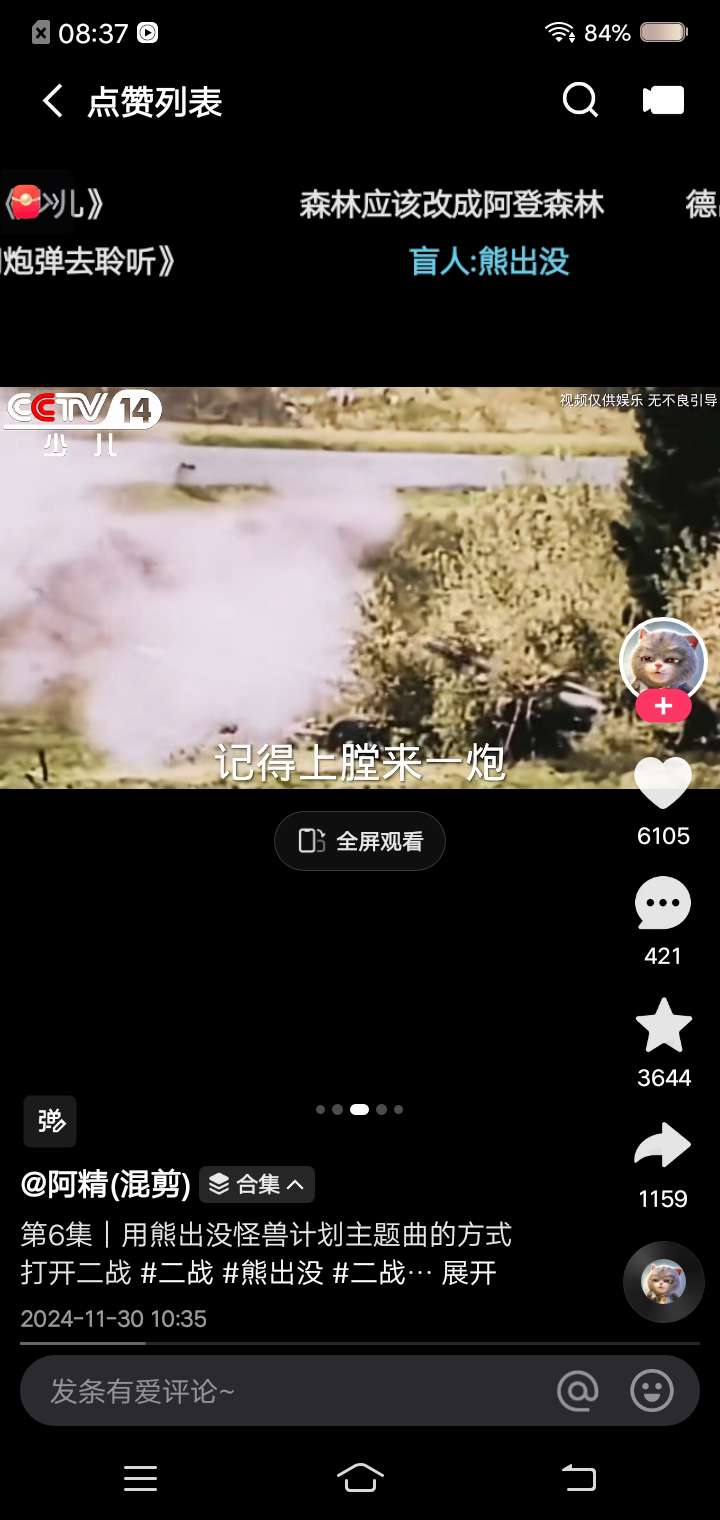Favorite the video with the star icon
The width and height of the screenshot is (720, 1520).
(664, 1025)
